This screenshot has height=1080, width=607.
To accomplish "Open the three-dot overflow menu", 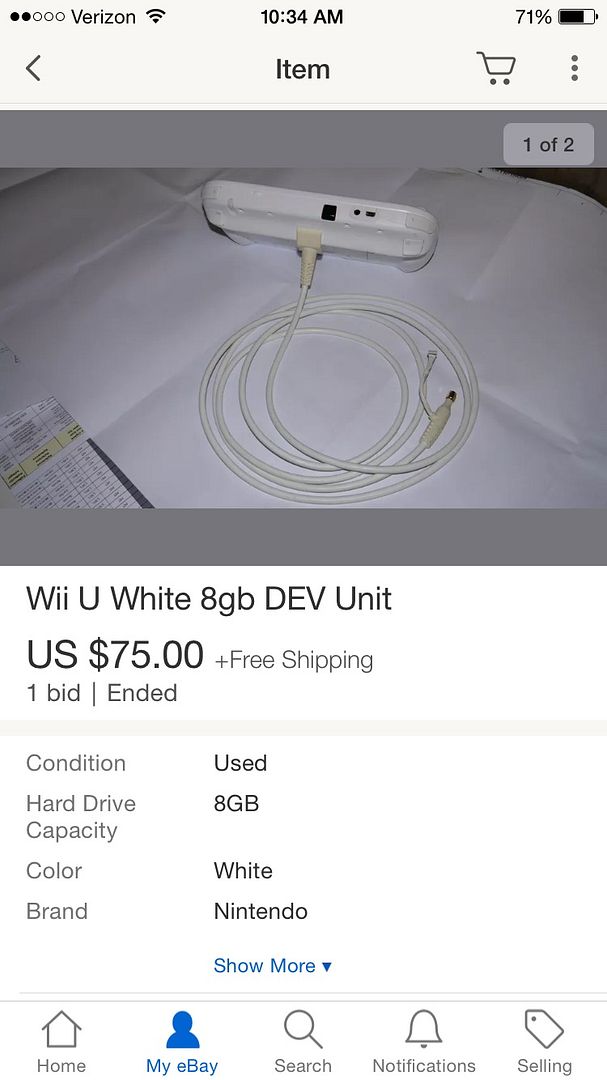I will tap(574, 69).
